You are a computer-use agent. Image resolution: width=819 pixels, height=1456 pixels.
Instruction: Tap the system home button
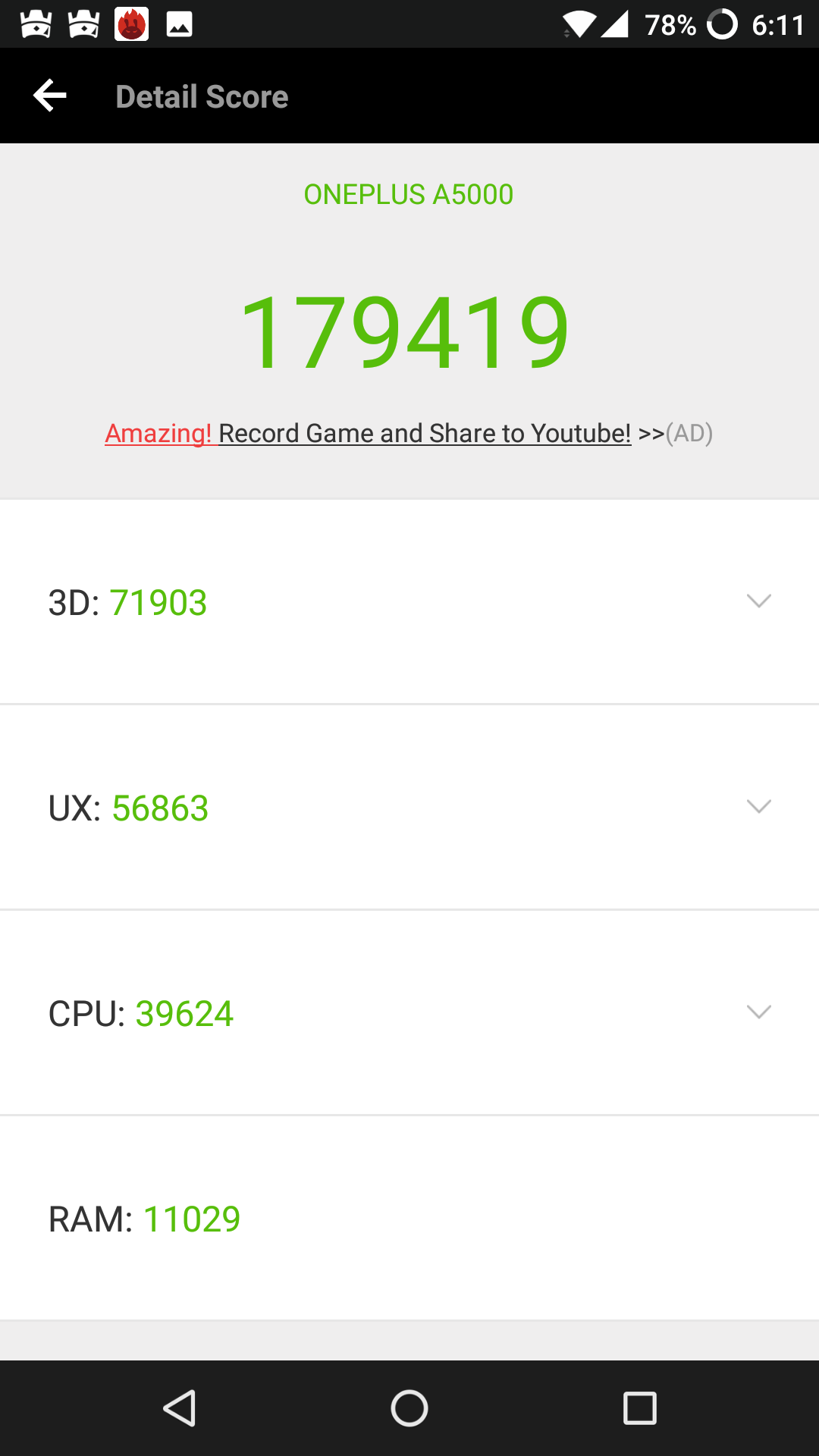[409, 1408]
